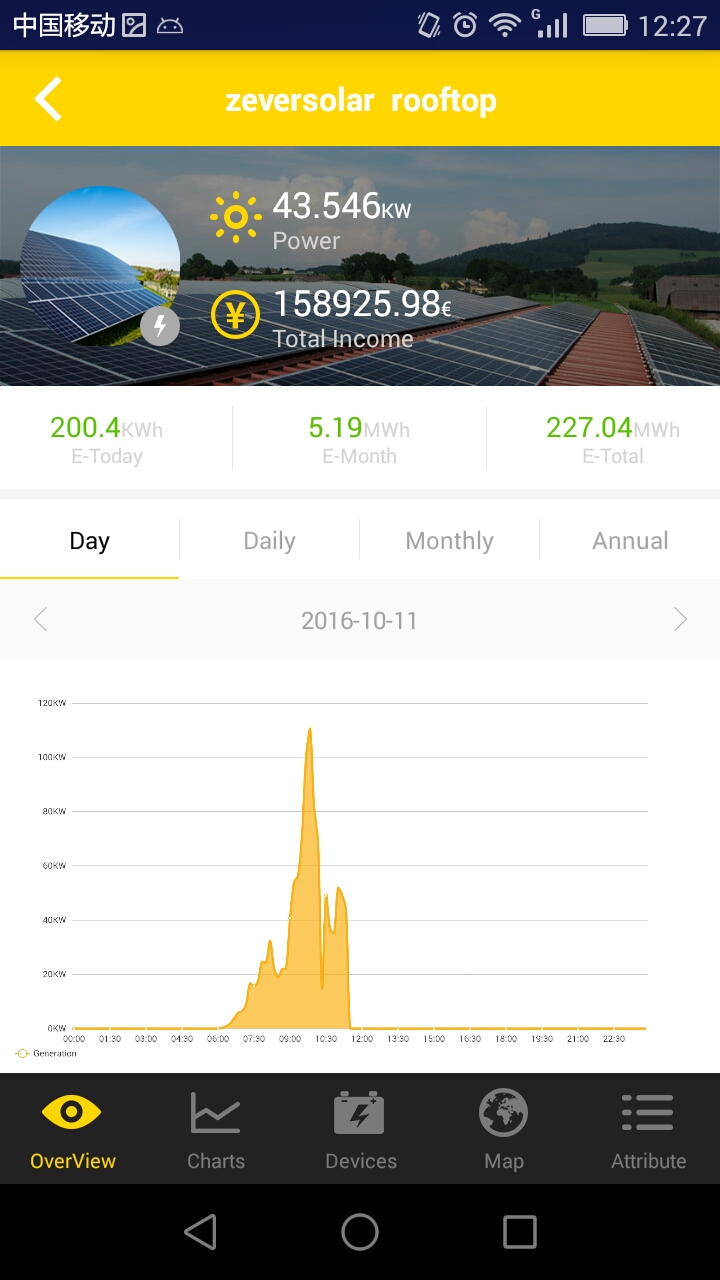Open the system recent apps view

pyautogui.click(x=519, y=1232)
